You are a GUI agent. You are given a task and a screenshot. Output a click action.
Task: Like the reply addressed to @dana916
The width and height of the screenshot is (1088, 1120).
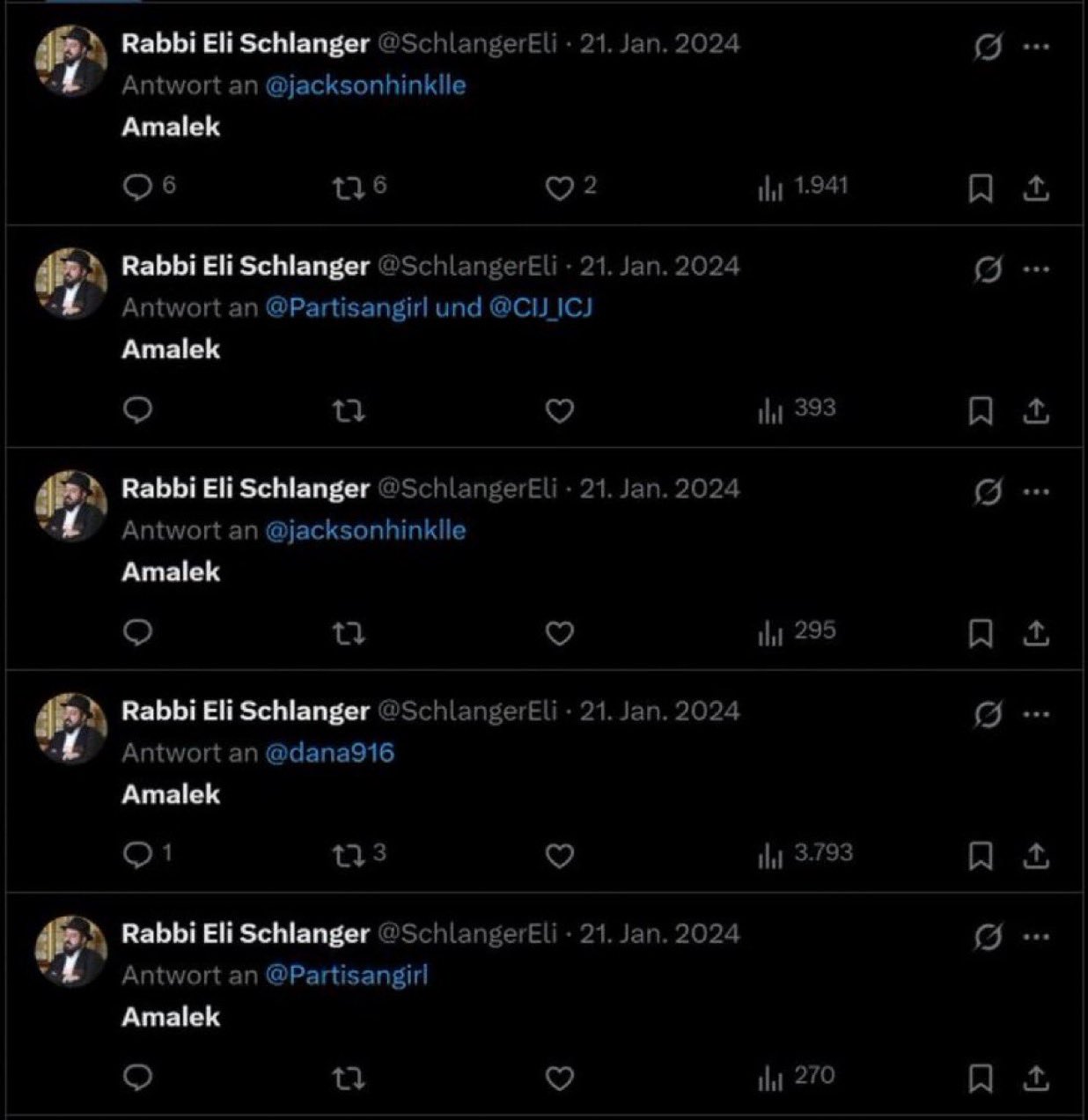(560, 856)
